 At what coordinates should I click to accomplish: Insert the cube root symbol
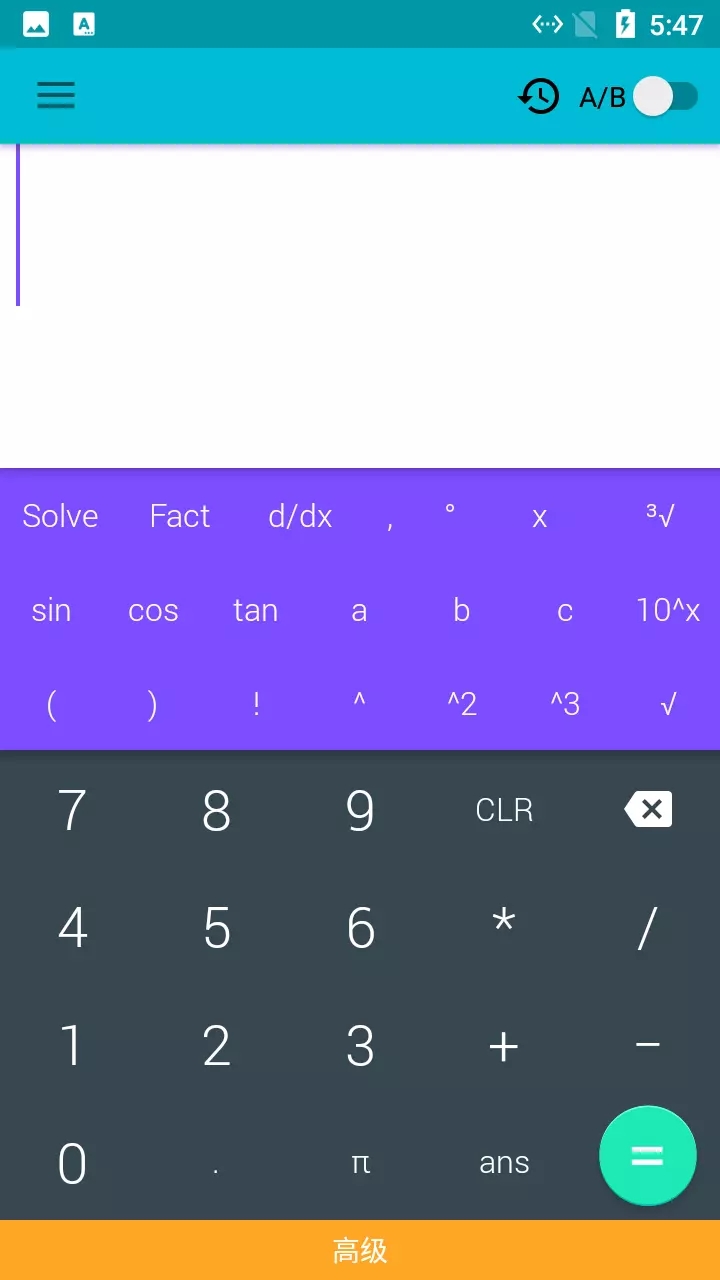click(660, 516)
